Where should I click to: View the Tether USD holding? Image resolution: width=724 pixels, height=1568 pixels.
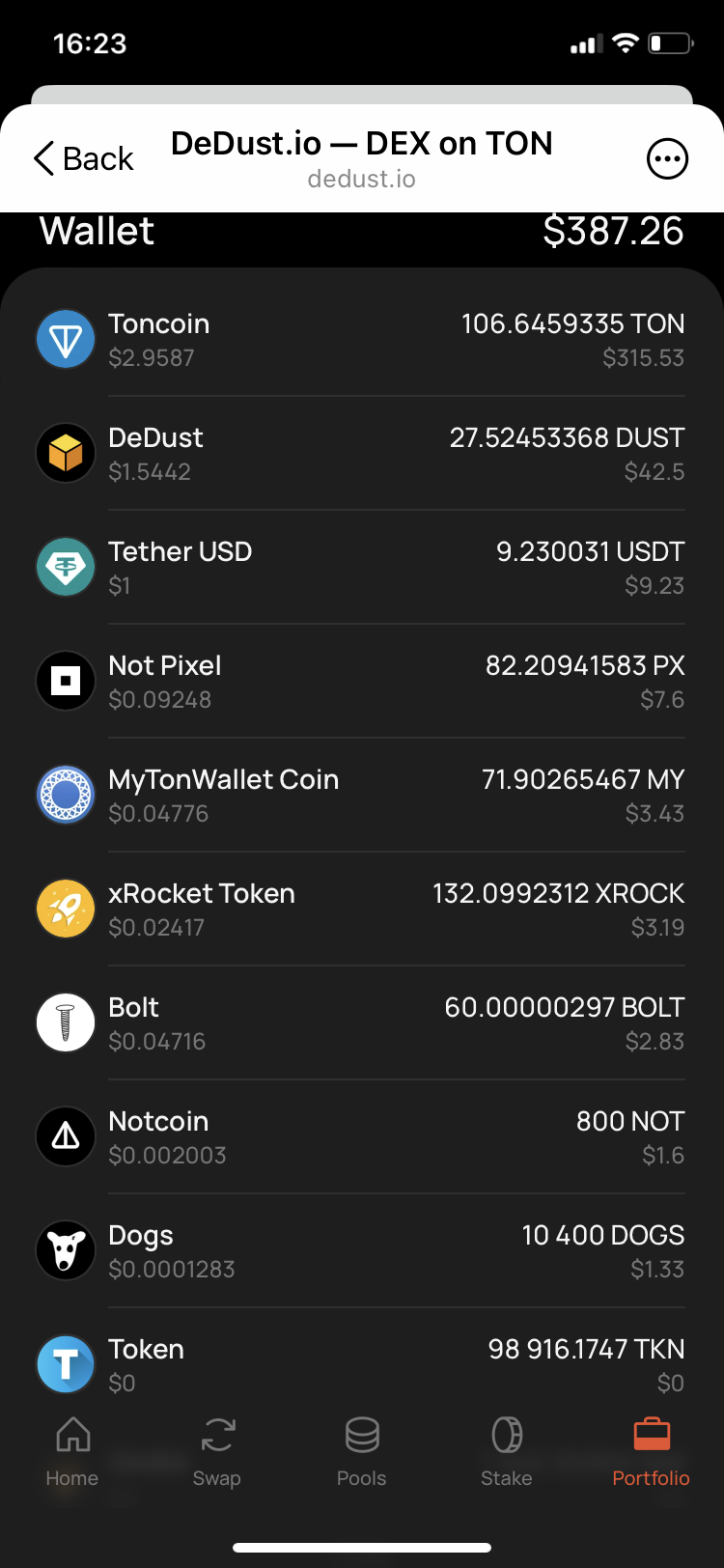(361, 568)
